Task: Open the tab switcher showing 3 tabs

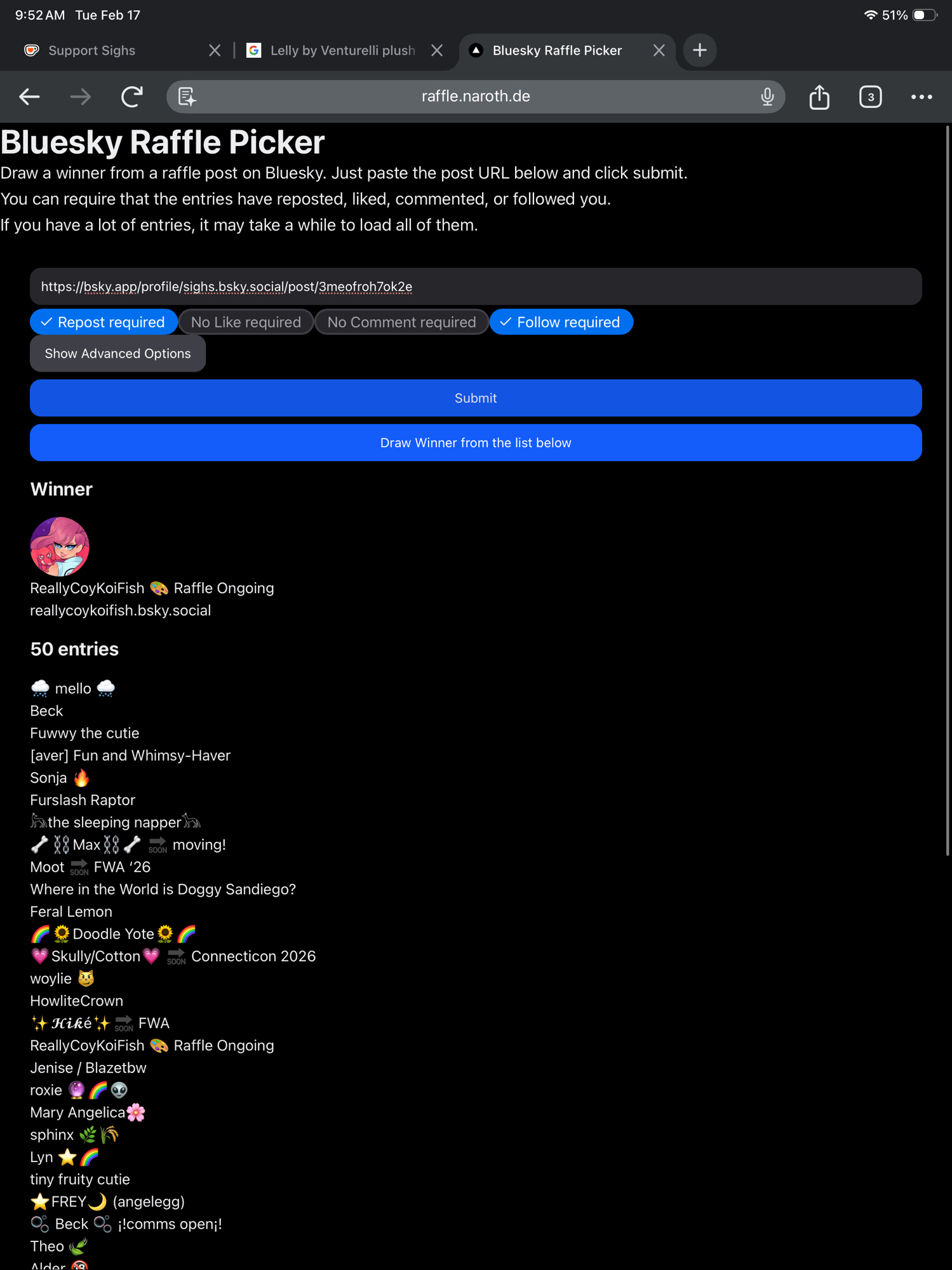Action: (x=870, y=97)
